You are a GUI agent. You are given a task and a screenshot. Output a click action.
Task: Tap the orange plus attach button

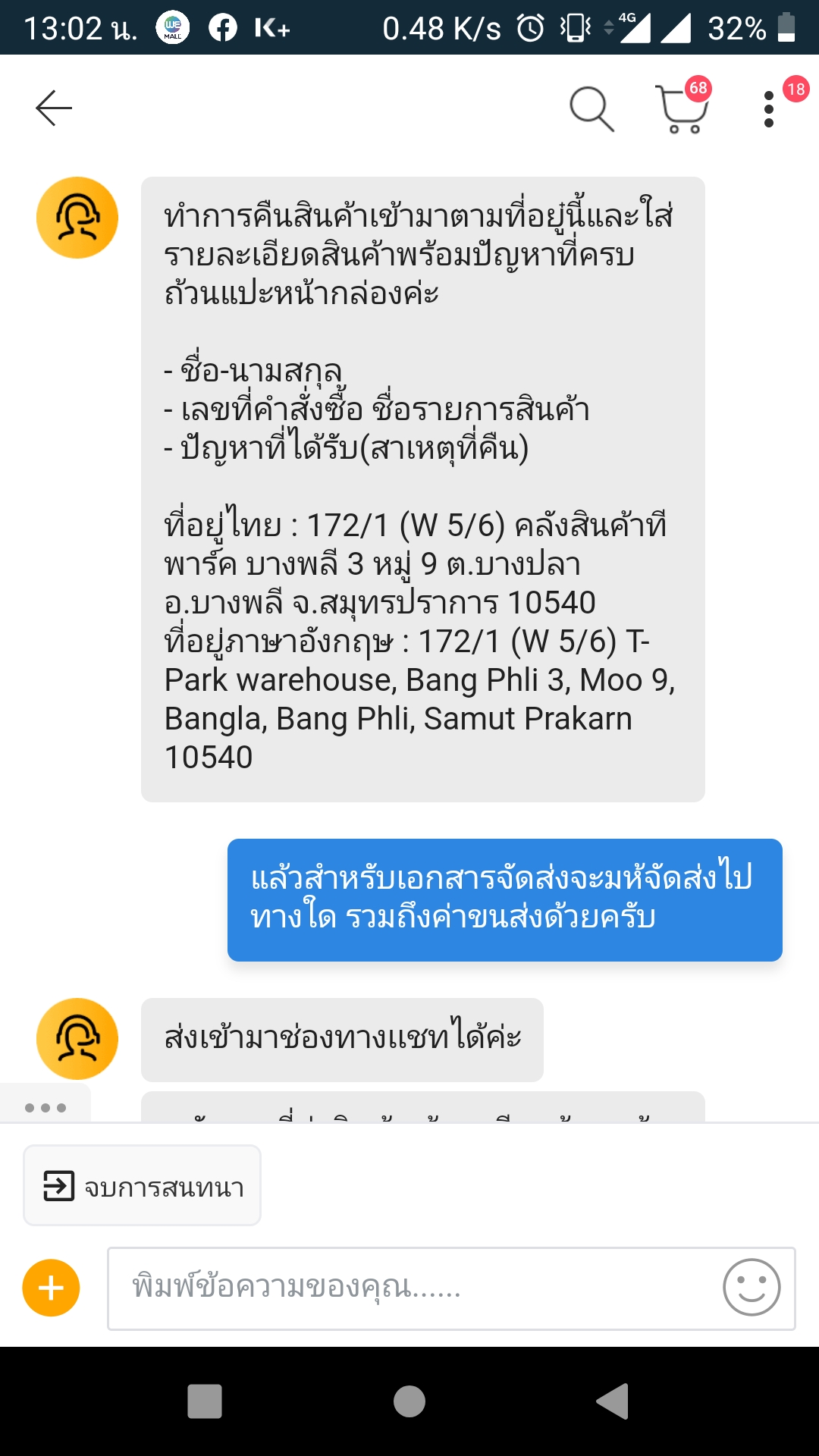(x=51, y=1288)
